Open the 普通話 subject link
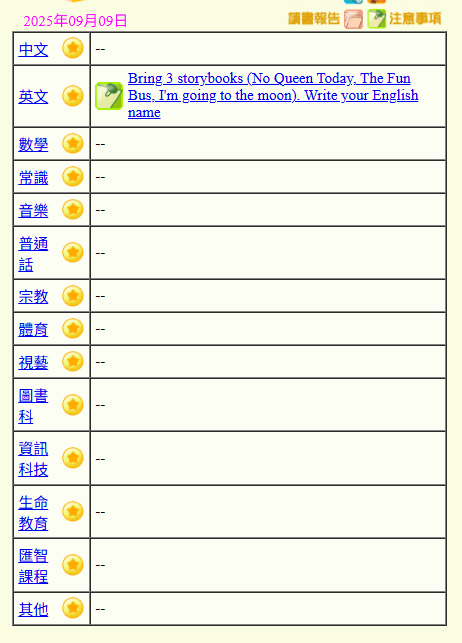The image size is (462, 643). pos(33,254)
